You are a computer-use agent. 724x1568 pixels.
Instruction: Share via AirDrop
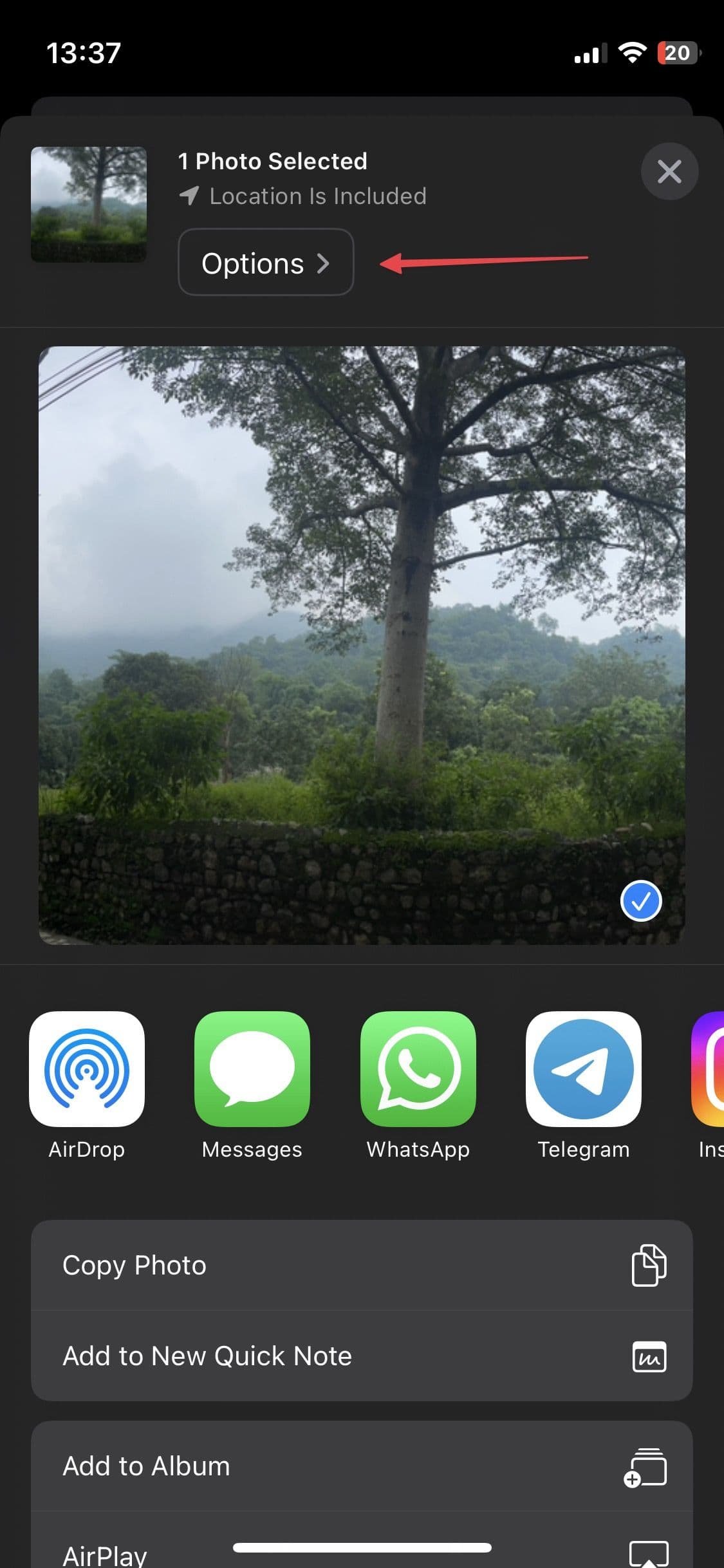tap(87, 1069)
